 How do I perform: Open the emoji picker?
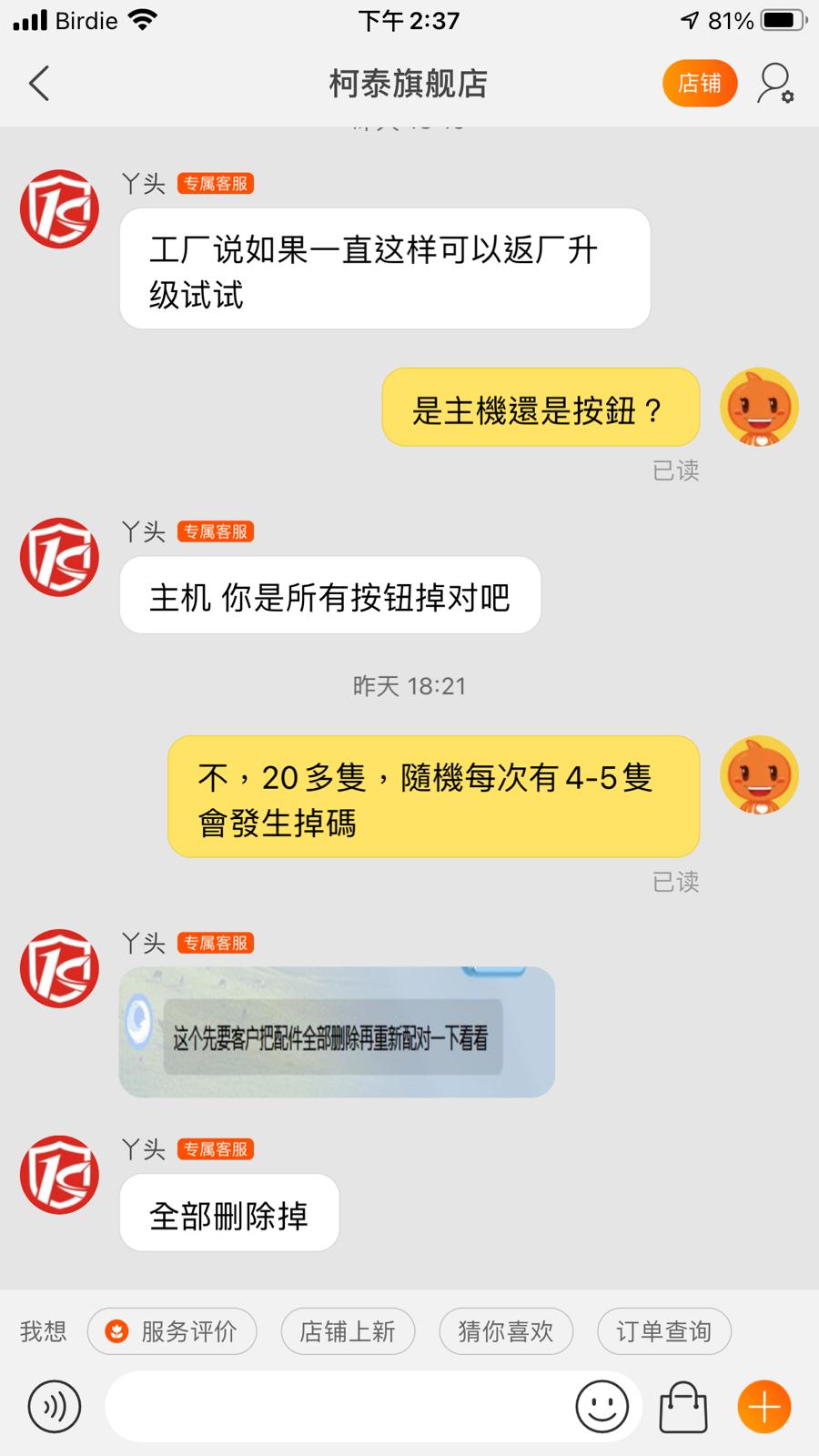point(602,1407)
